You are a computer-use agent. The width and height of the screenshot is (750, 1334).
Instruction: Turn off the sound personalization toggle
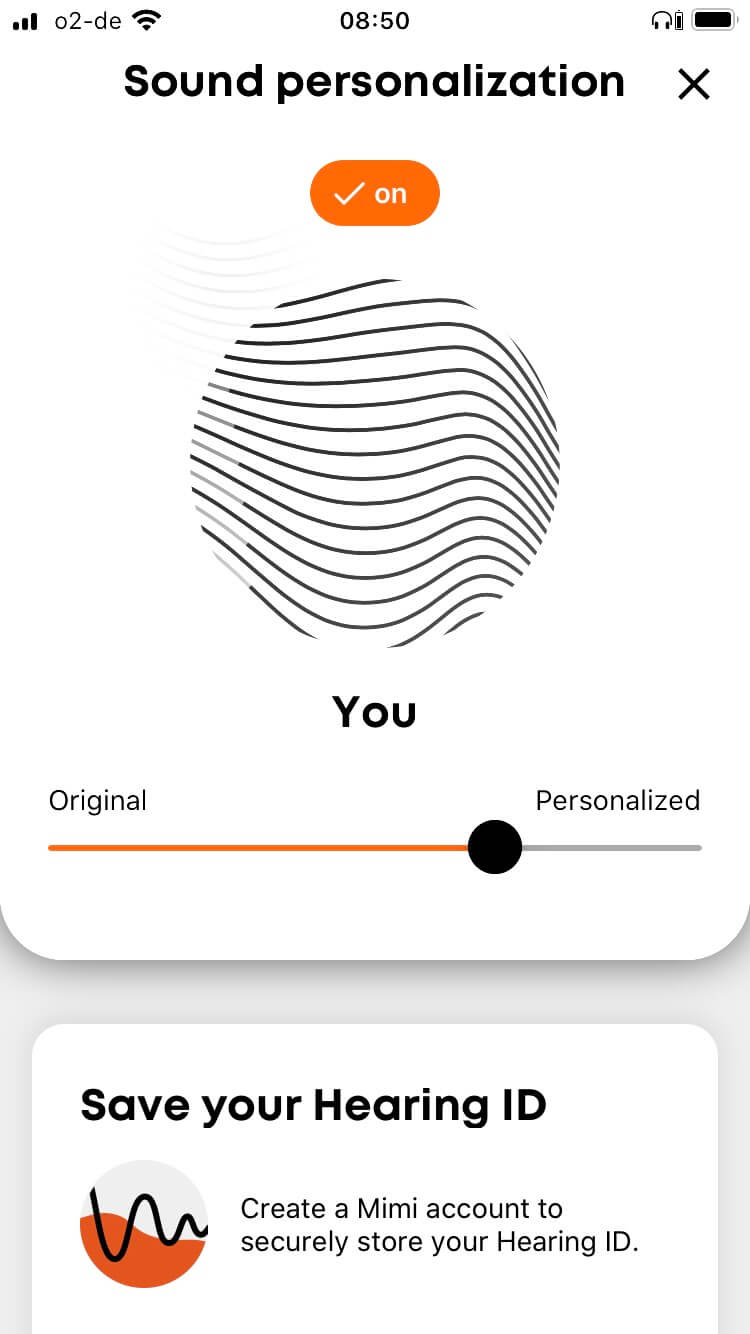(x=375, y=193)
